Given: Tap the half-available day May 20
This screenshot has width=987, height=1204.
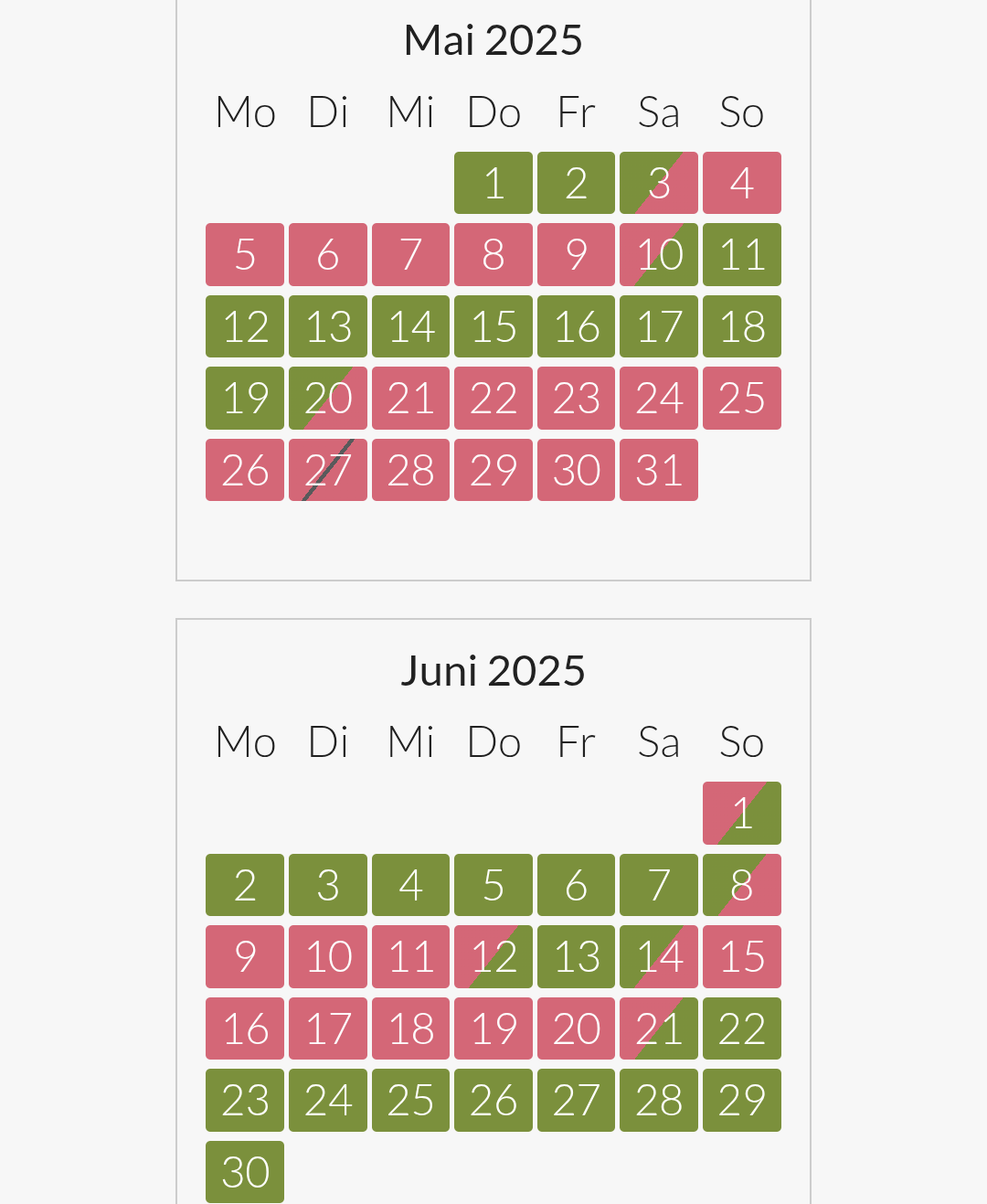Looking at the screenshot, I should (x=328, y=398).
